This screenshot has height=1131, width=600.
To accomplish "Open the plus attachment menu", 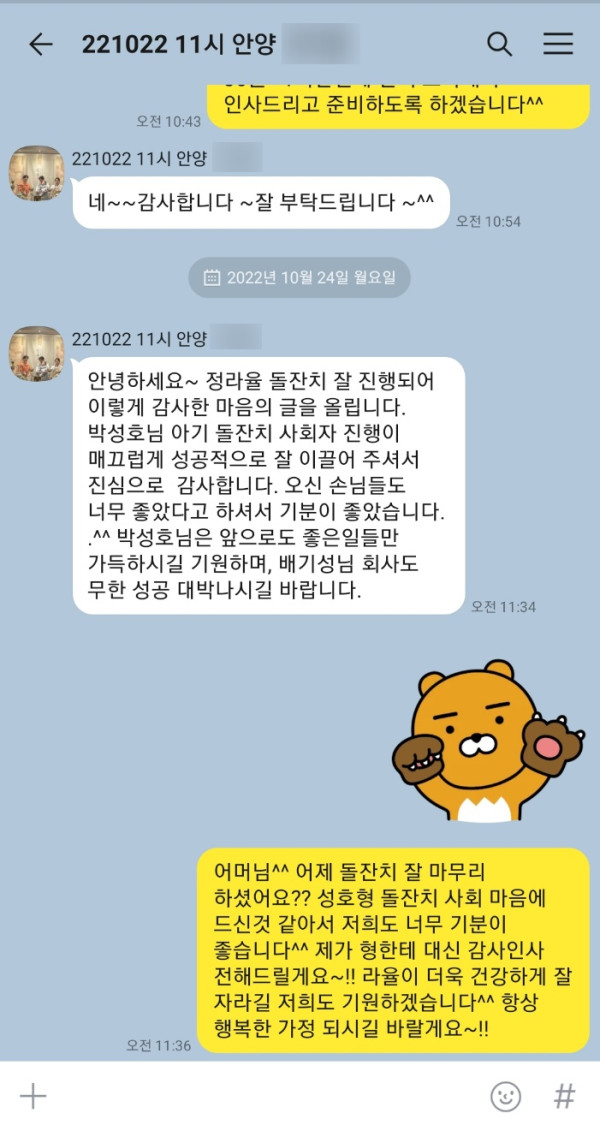I will pyautogui.click(x=33, y=1096).
